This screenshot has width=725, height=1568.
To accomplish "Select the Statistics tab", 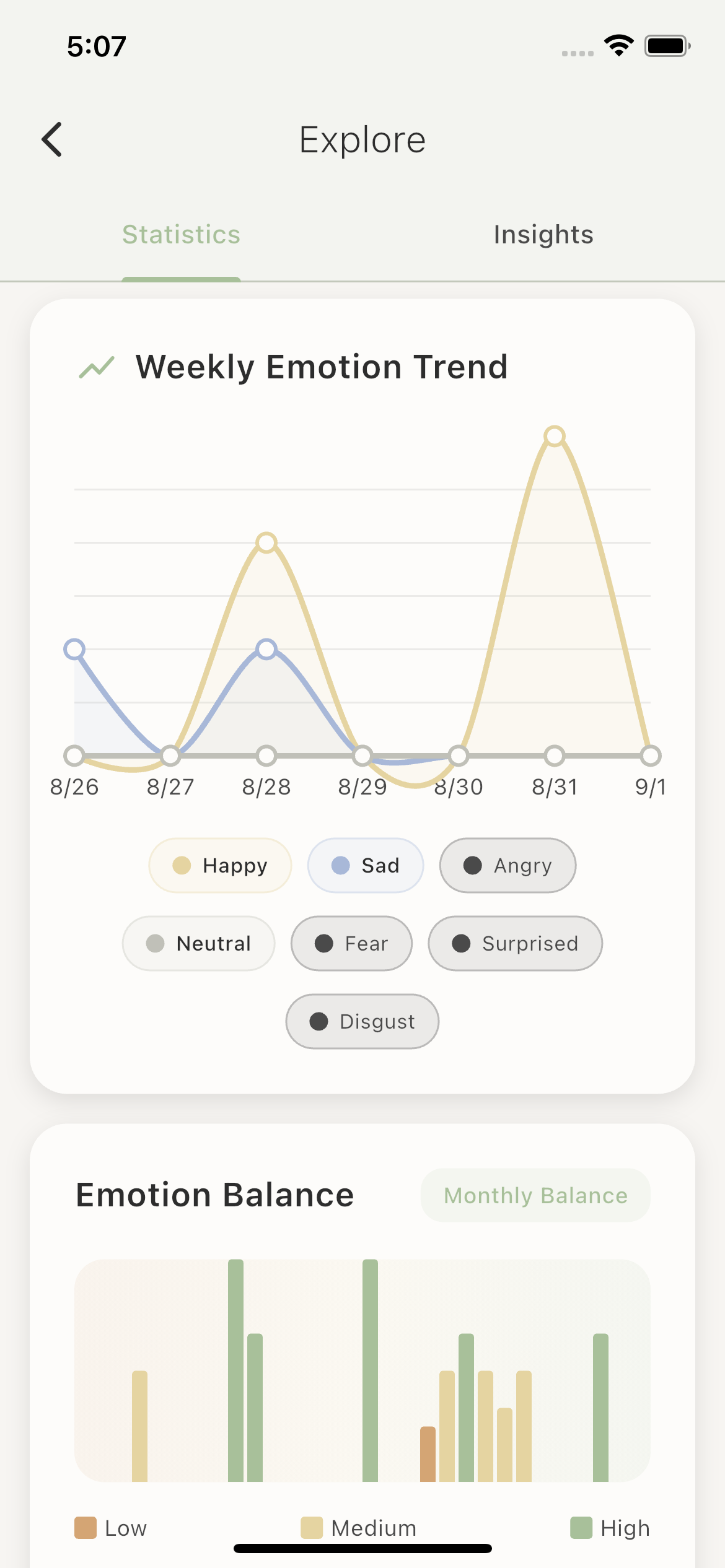I will (181, 235).
